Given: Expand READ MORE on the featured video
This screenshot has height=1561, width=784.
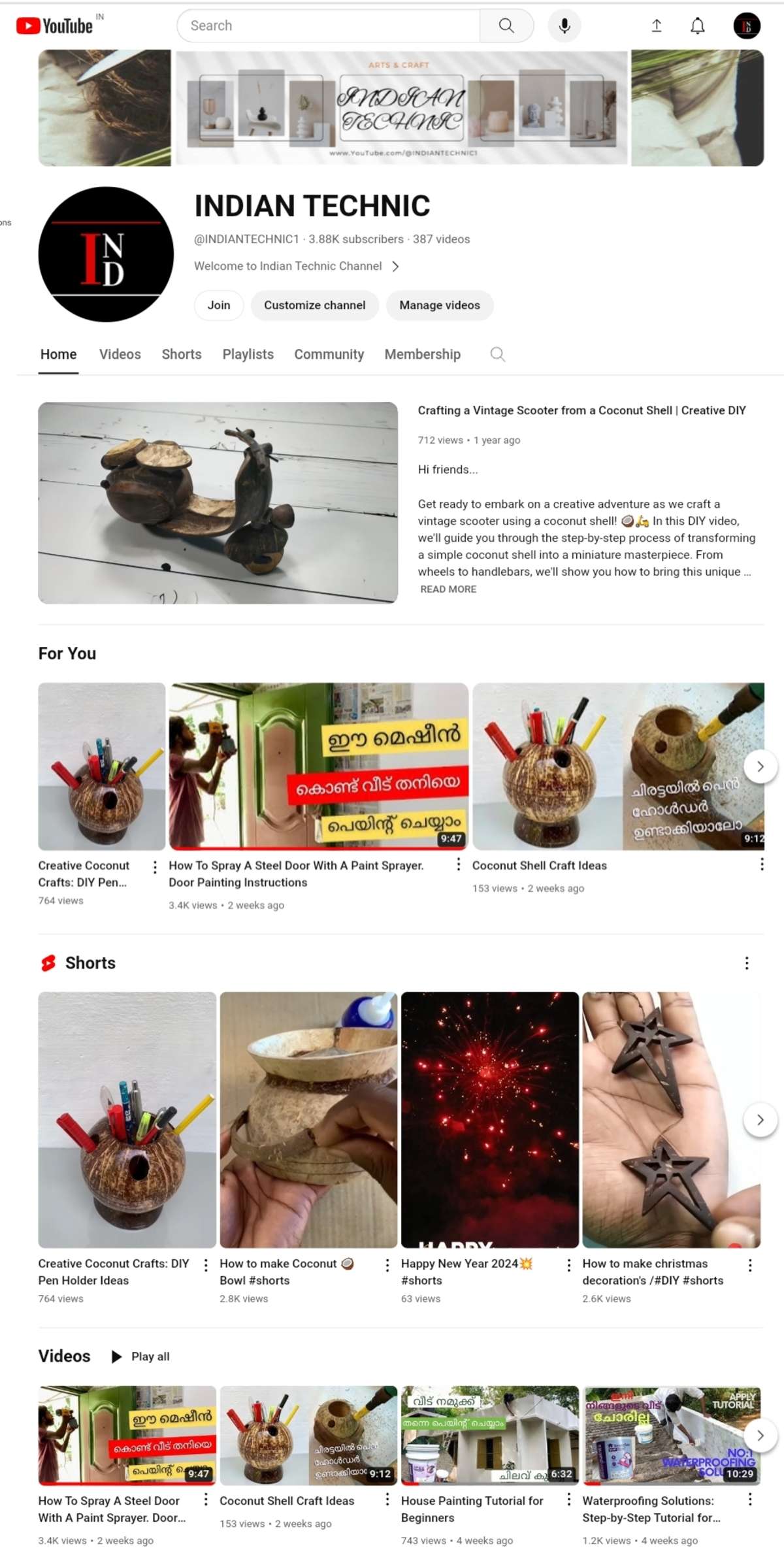Looking at the screenshot, I should [448, 589].
